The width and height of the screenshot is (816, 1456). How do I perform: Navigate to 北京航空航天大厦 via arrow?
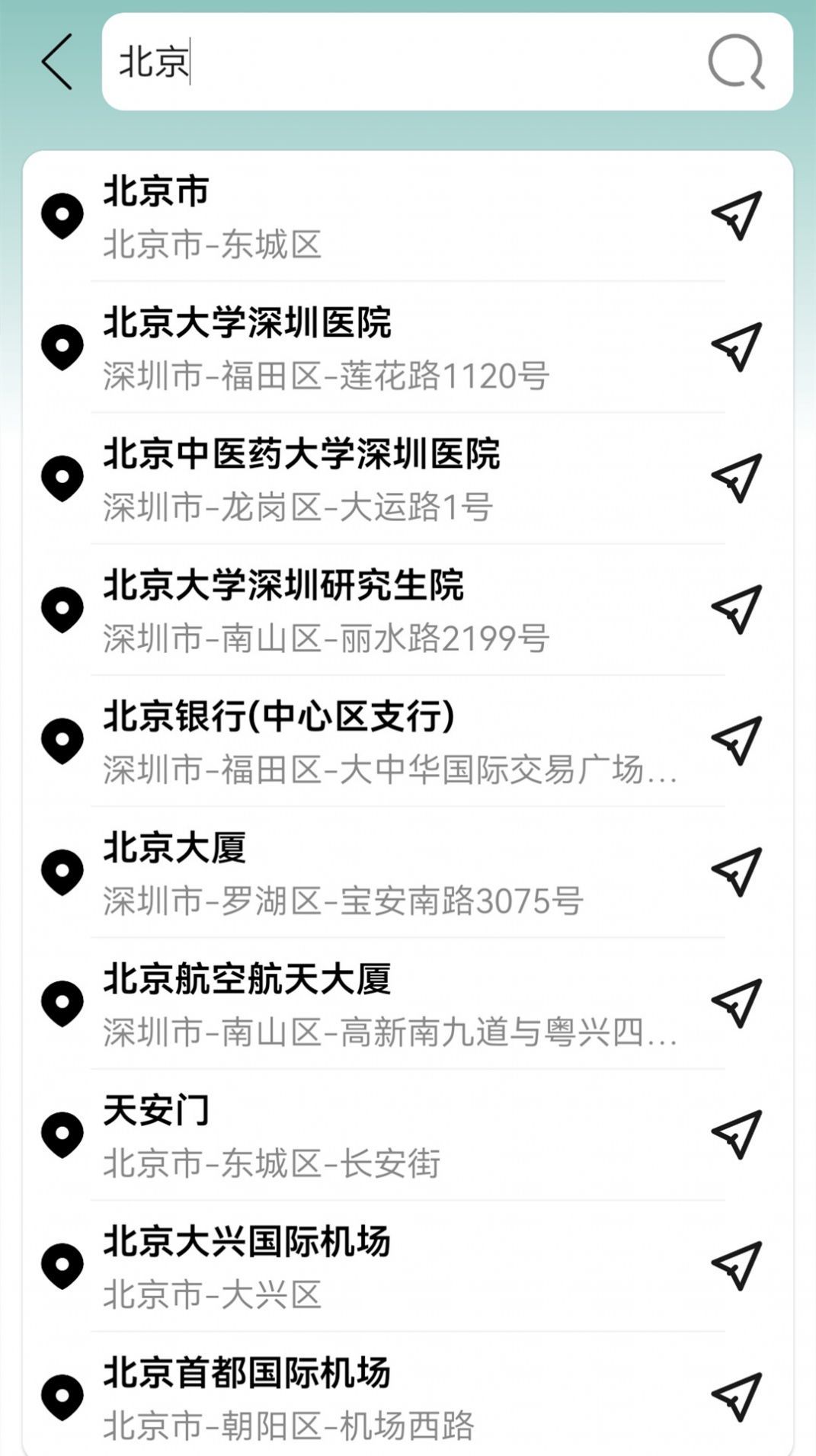[737, 1003]
